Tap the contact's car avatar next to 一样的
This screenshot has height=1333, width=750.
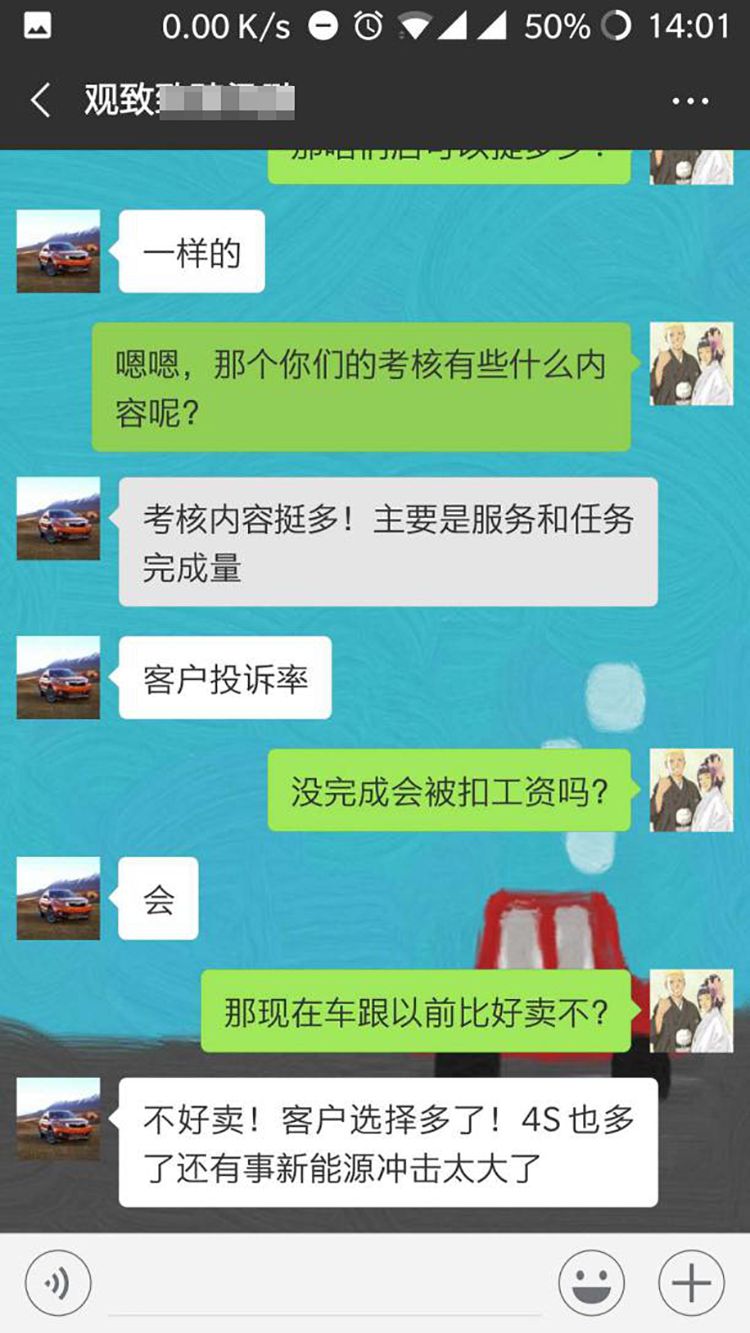(x=57, y=252)
